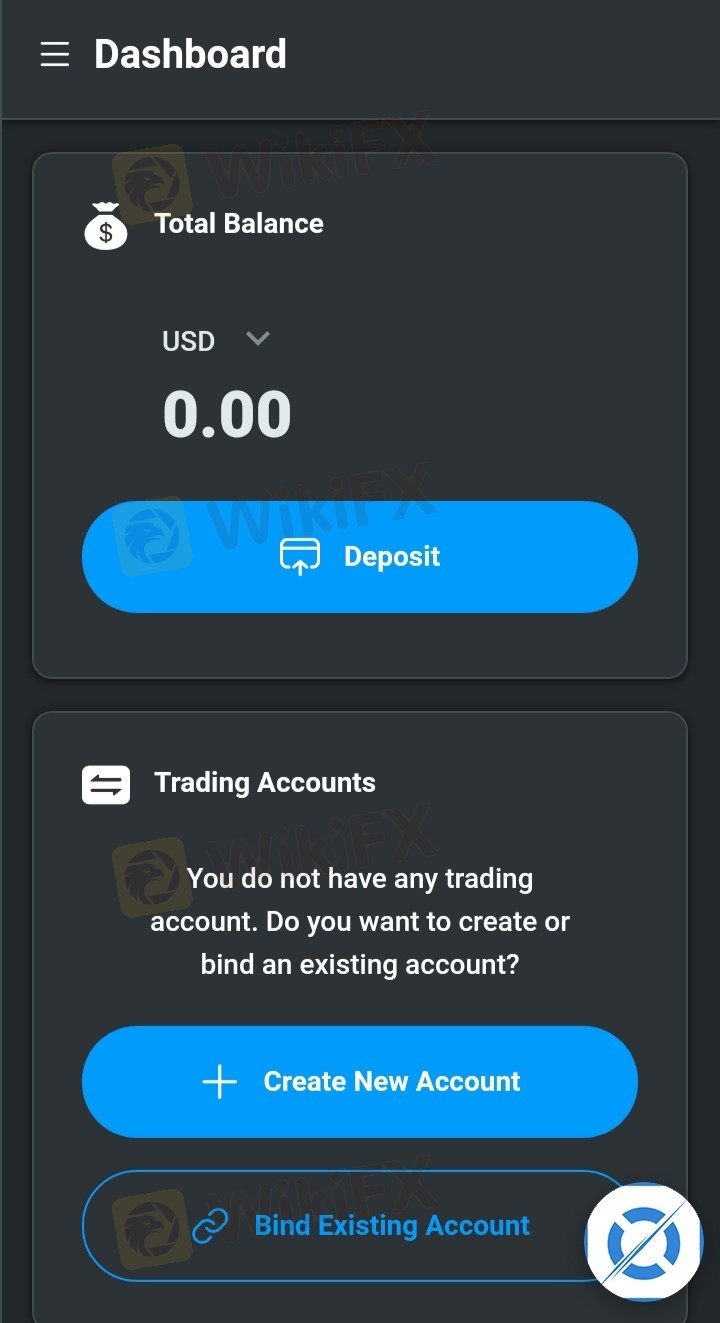Open the hamburger navigation menu
The image size is (720, 1323).
pyautogui.click(x=55, y=54)
